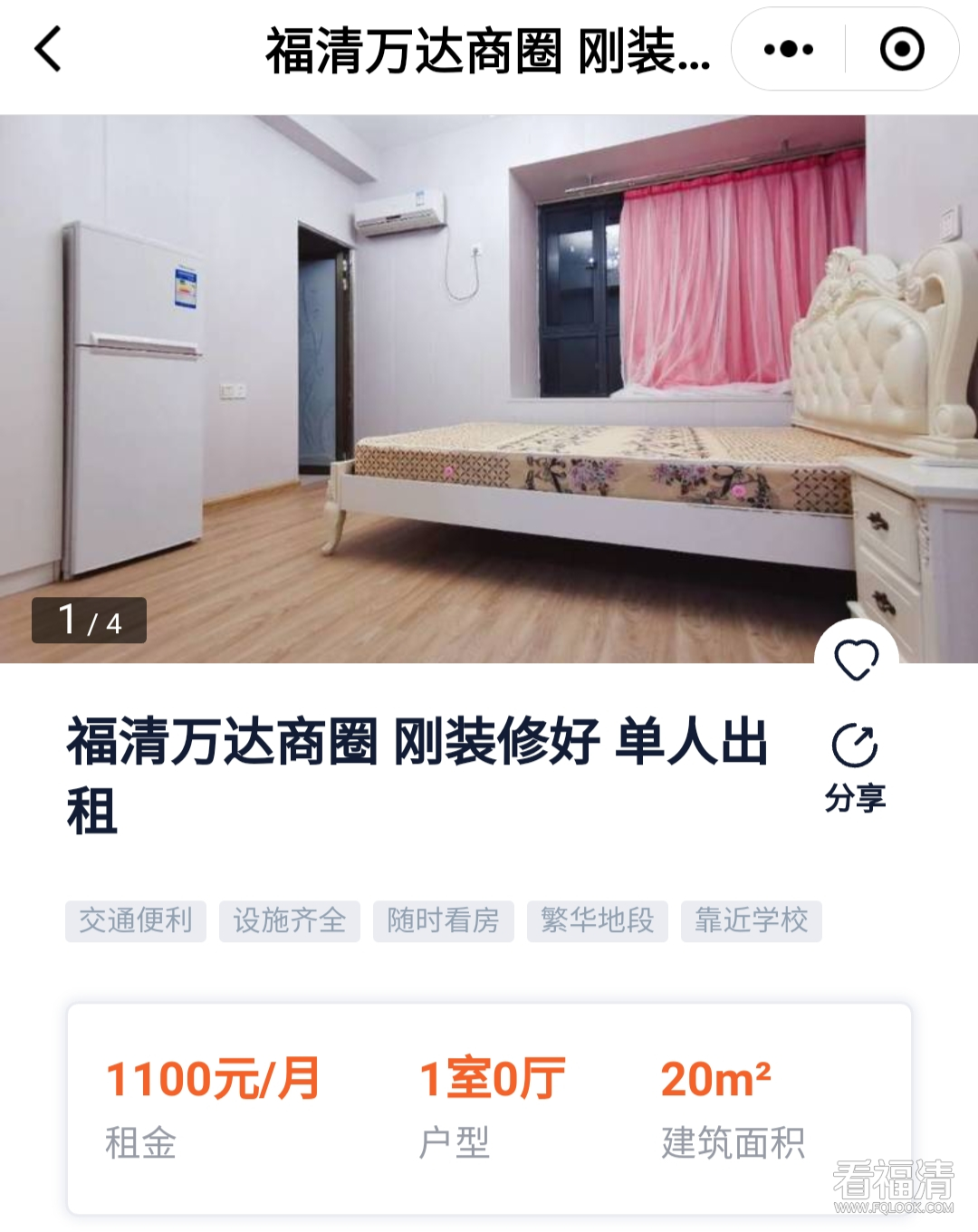
Task: Favorite this rental with the heart icon
Action: pos(856,659)
